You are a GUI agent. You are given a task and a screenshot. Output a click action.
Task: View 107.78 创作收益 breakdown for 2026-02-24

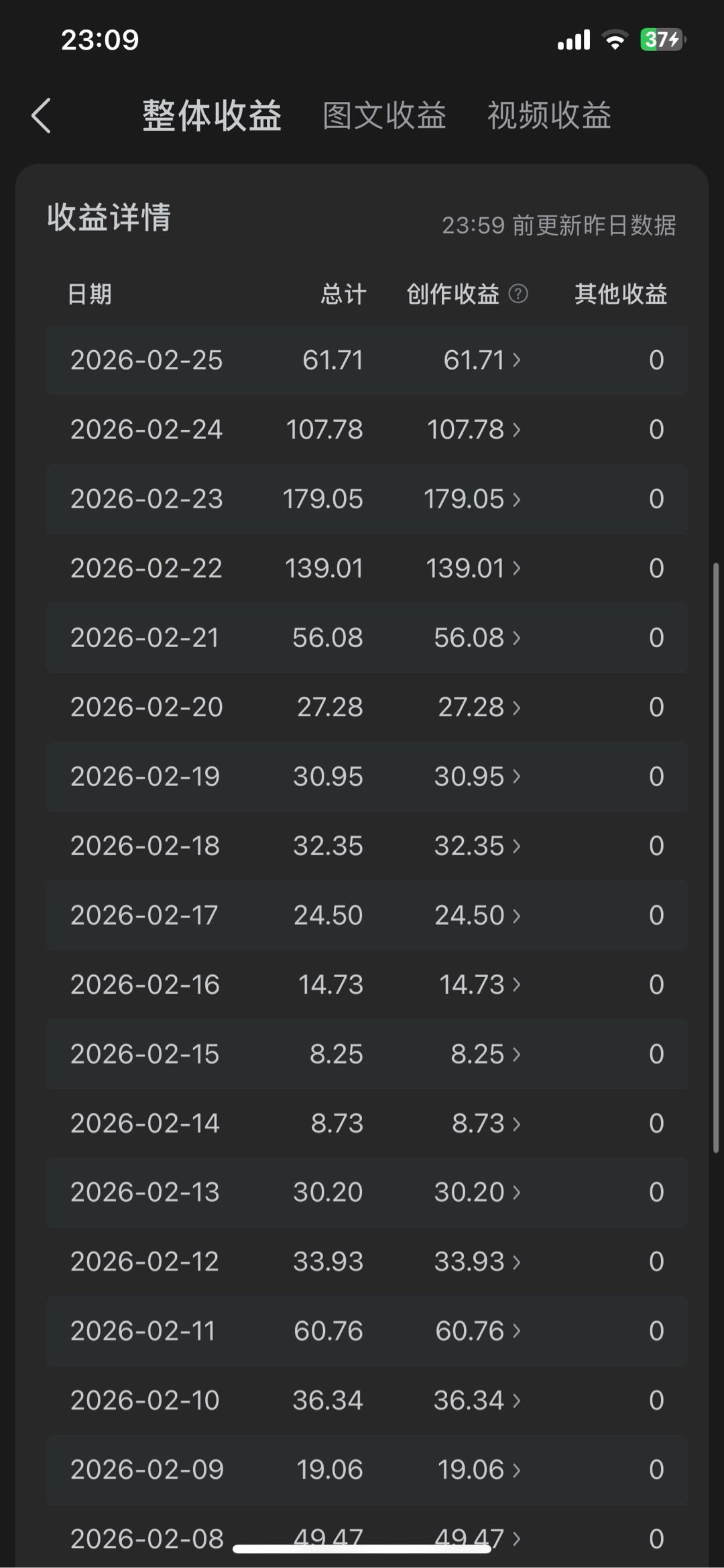click(x=473, y=429)
